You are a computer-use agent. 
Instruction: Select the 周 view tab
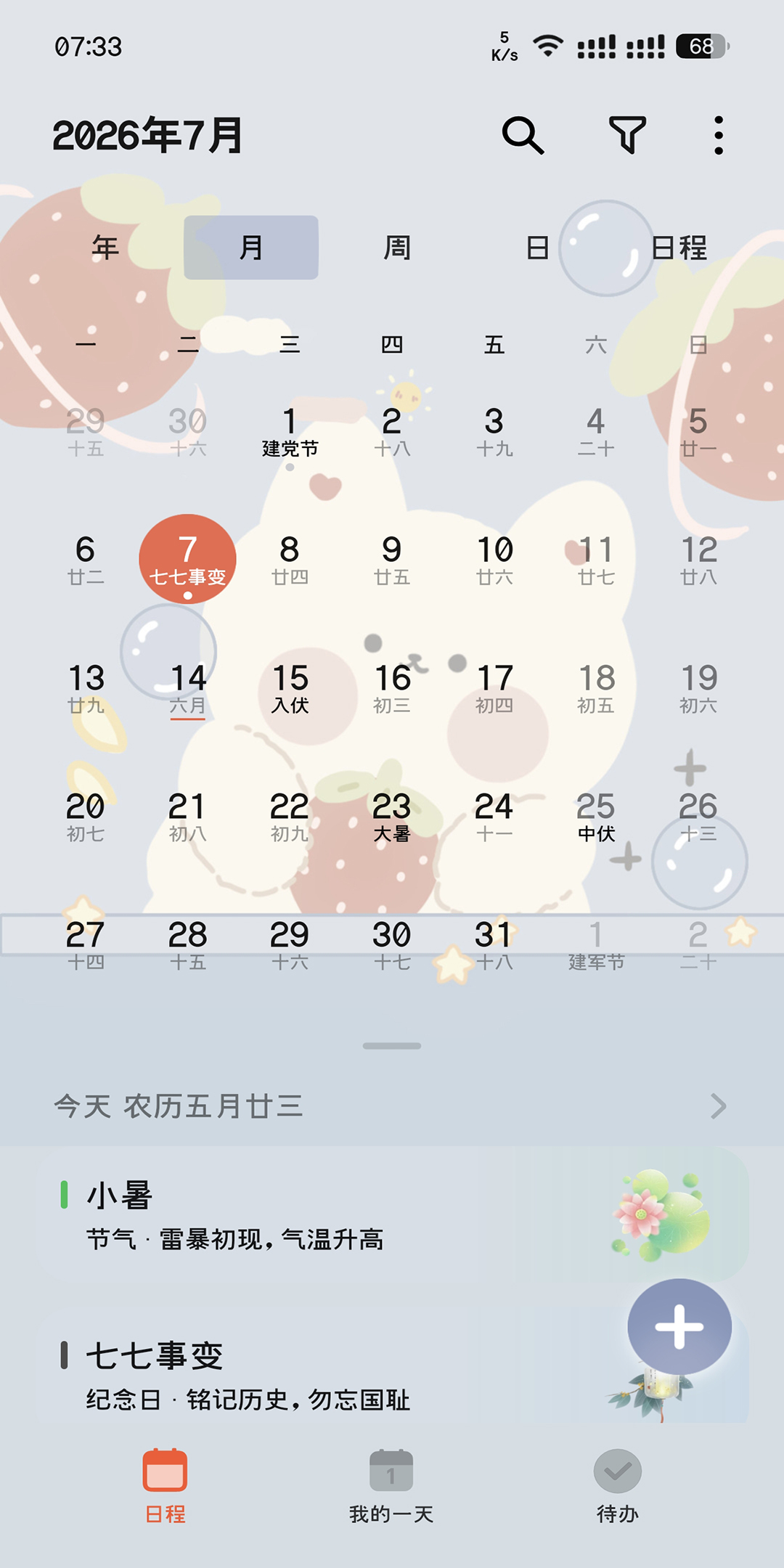click(397, 248)
